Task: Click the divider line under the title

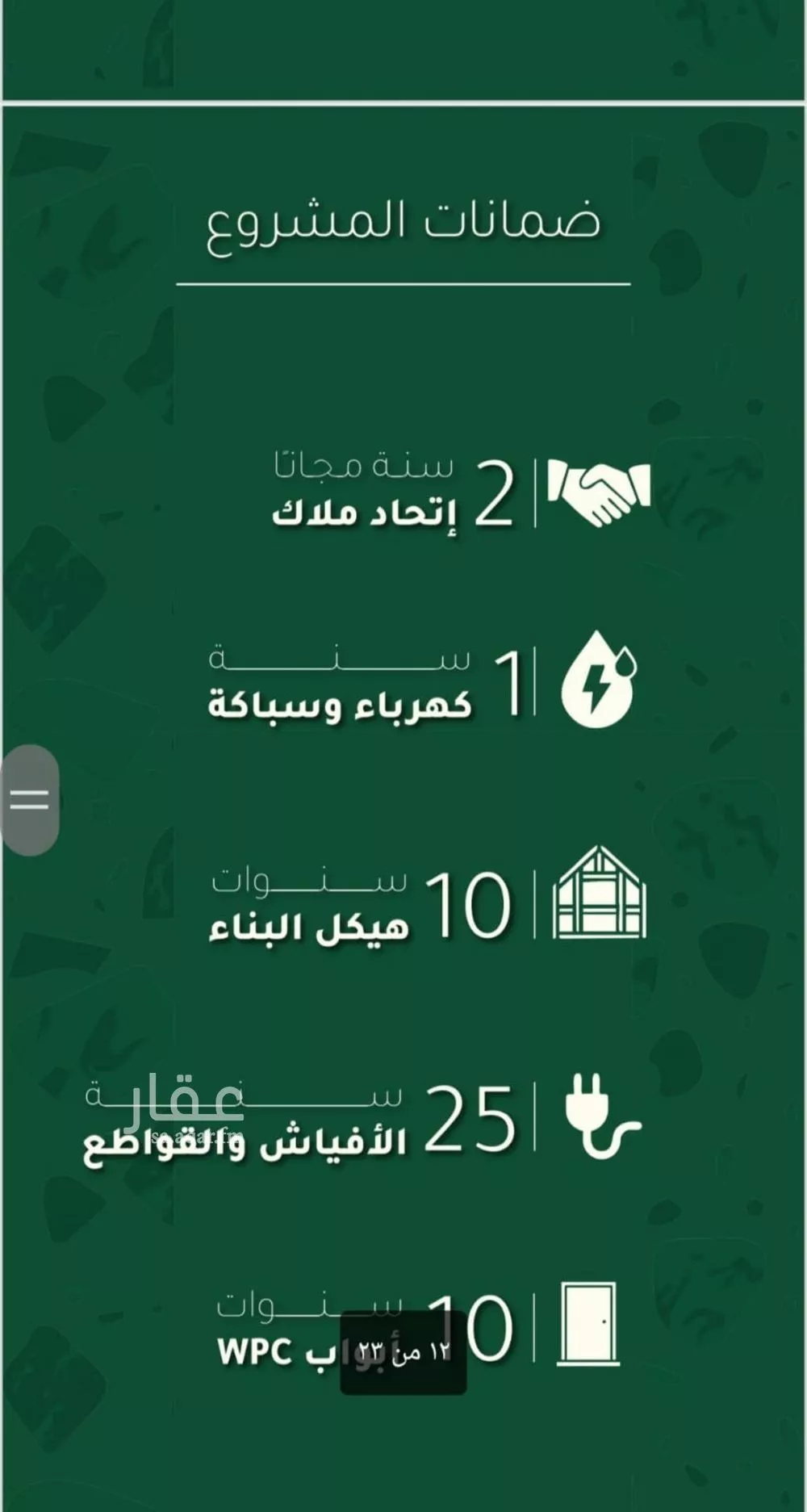Action: tap(402, 284)
